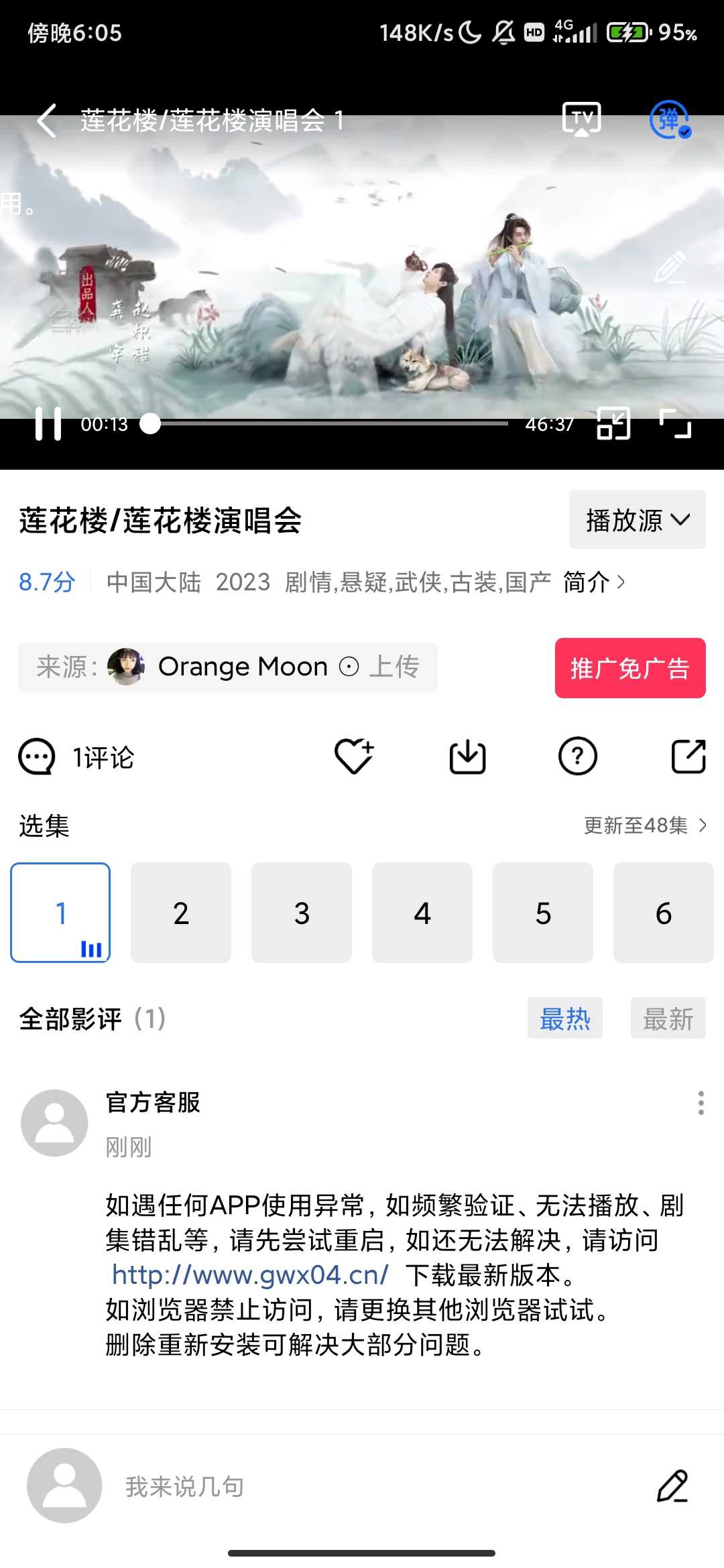
Task: Tap the 推广免广告 button
Action: click(x=629, y=668)
